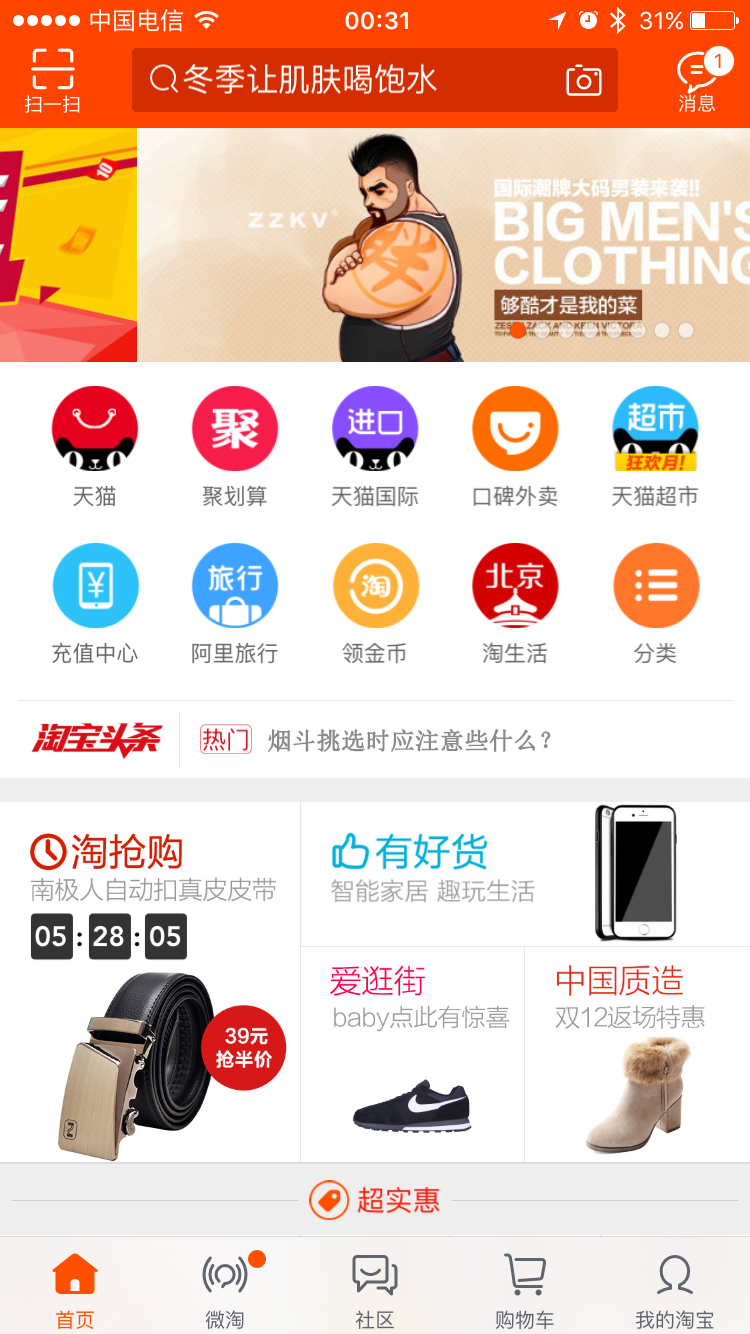Open the 淘抢购 flash sale card
This screenshot has height=1334, width=750.
150,980
